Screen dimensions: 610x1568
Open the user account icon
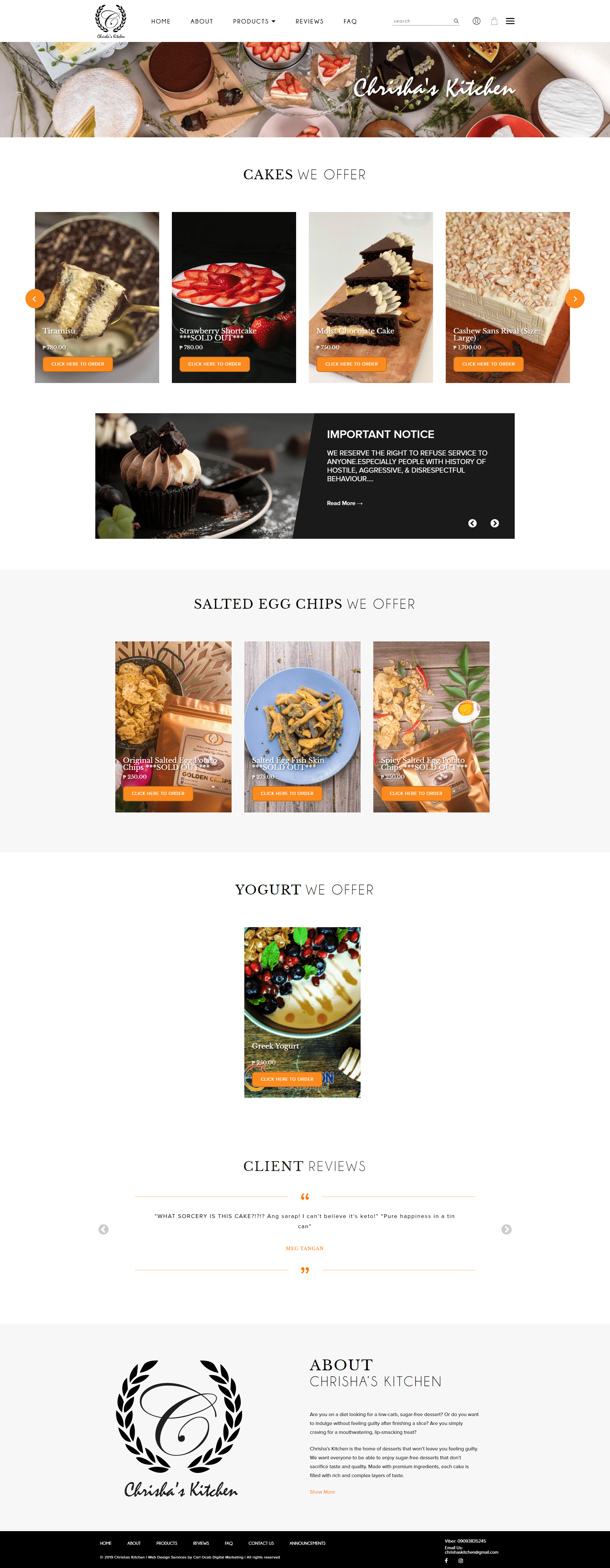476,21
